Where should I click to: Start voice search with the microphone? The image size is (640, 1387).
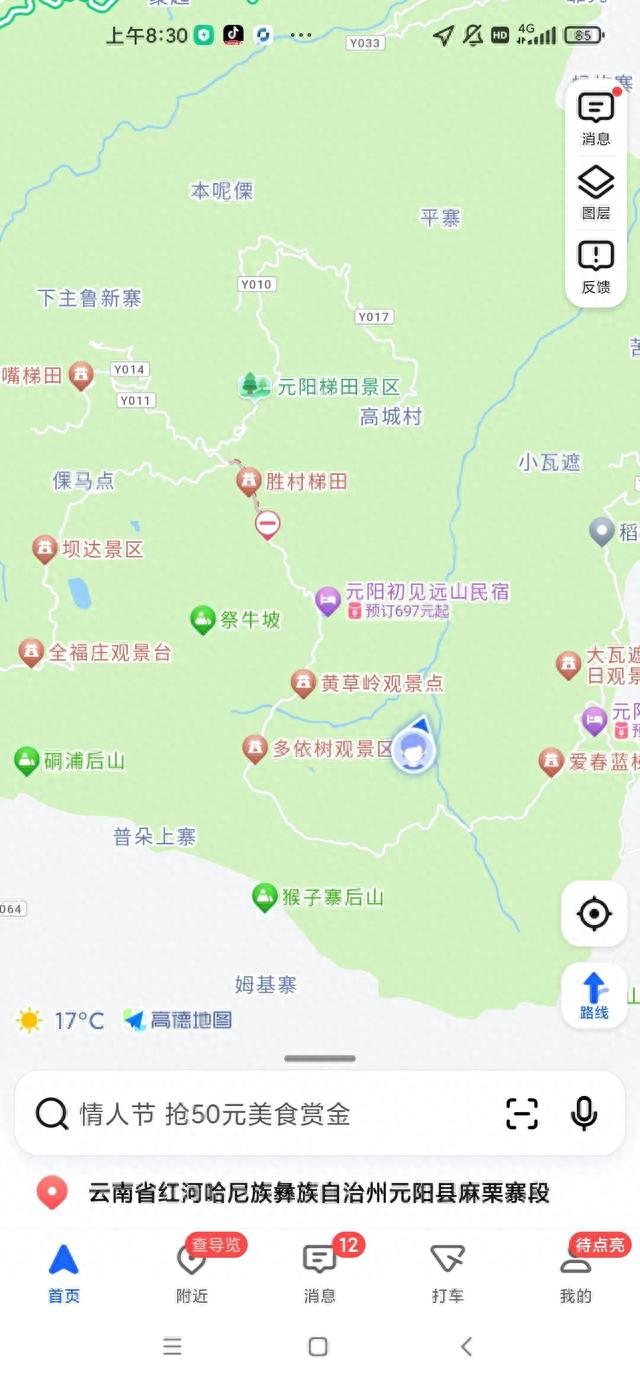584,1114
